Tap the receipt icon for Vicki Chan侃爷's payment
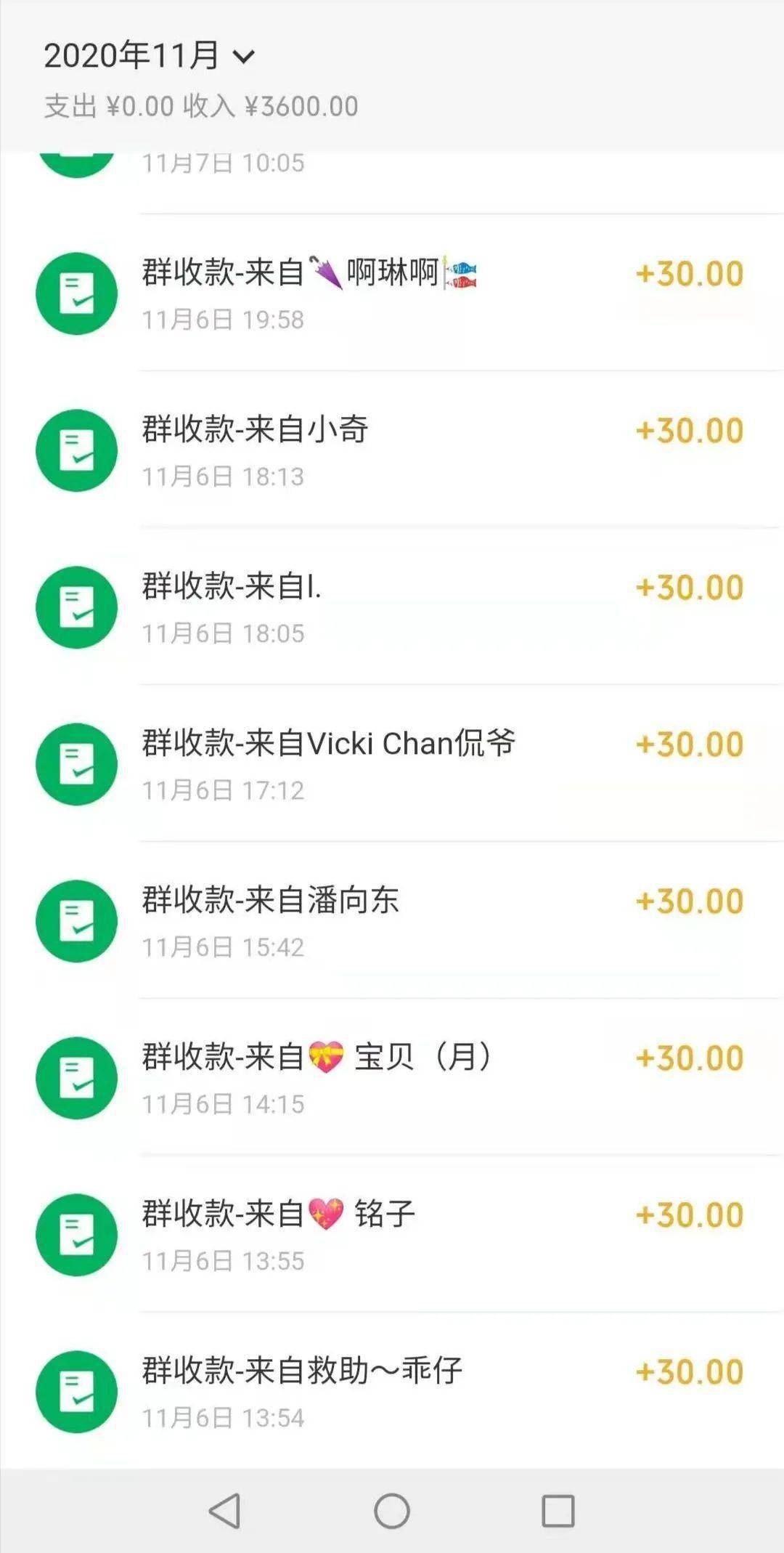The width and height of the screenshot is (784, 1553). (75, 763)
